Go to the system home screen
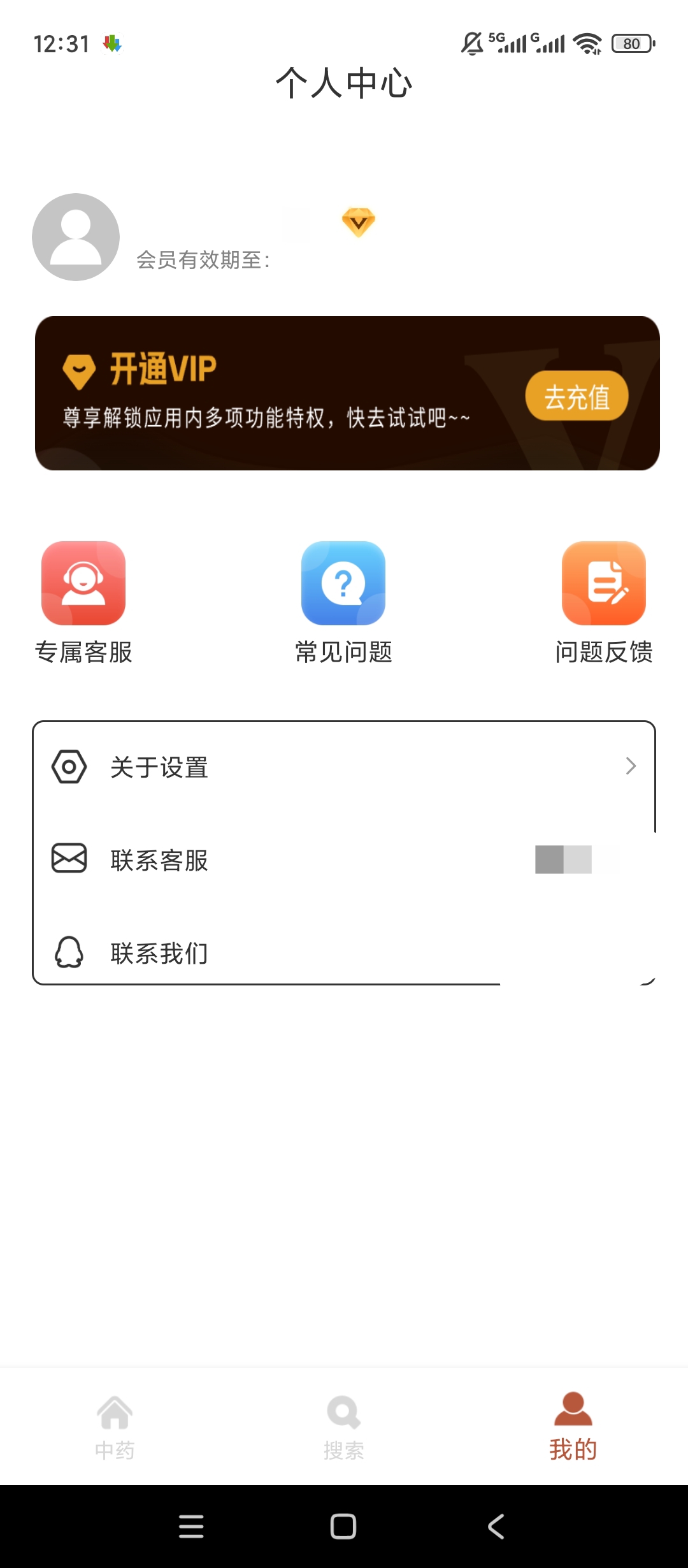 tap(343, 1527)
